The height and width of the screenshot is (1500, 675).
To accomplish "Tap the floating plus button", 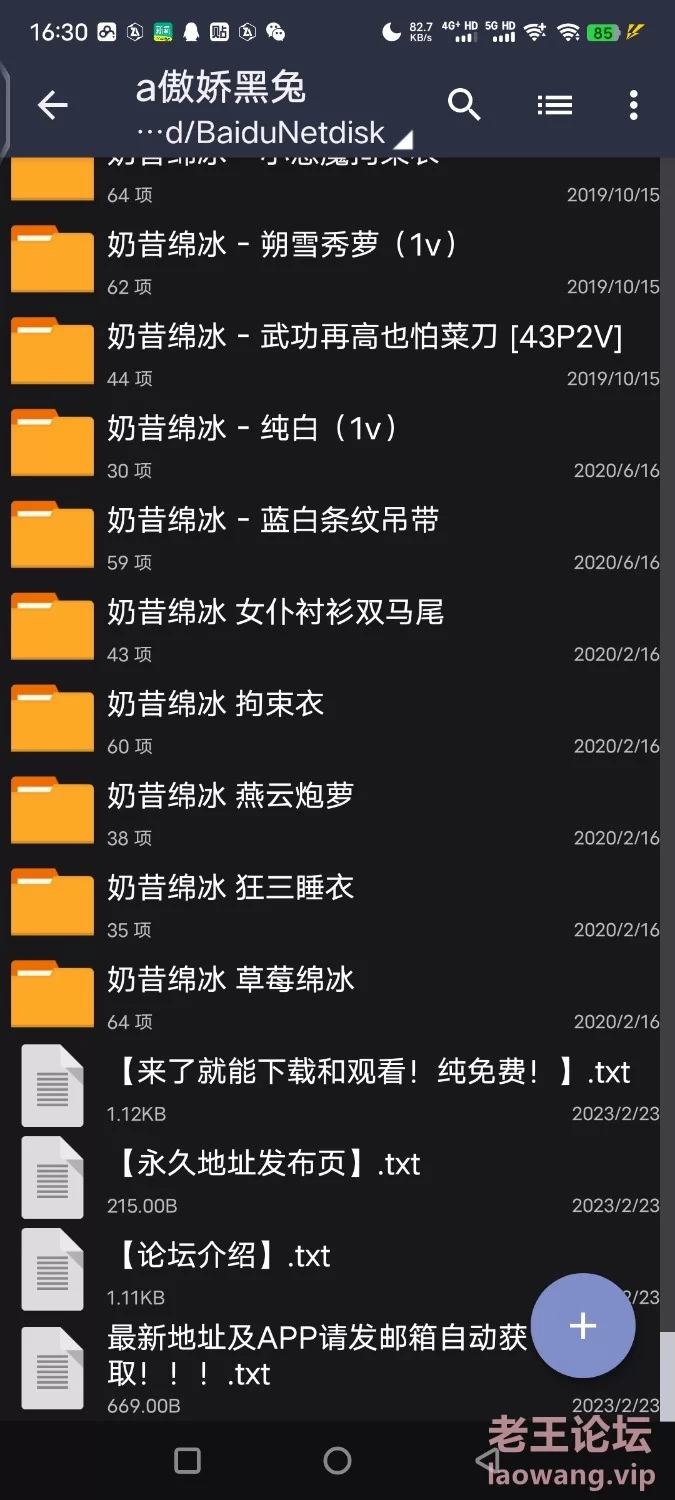I will [x=583, y=1326].
